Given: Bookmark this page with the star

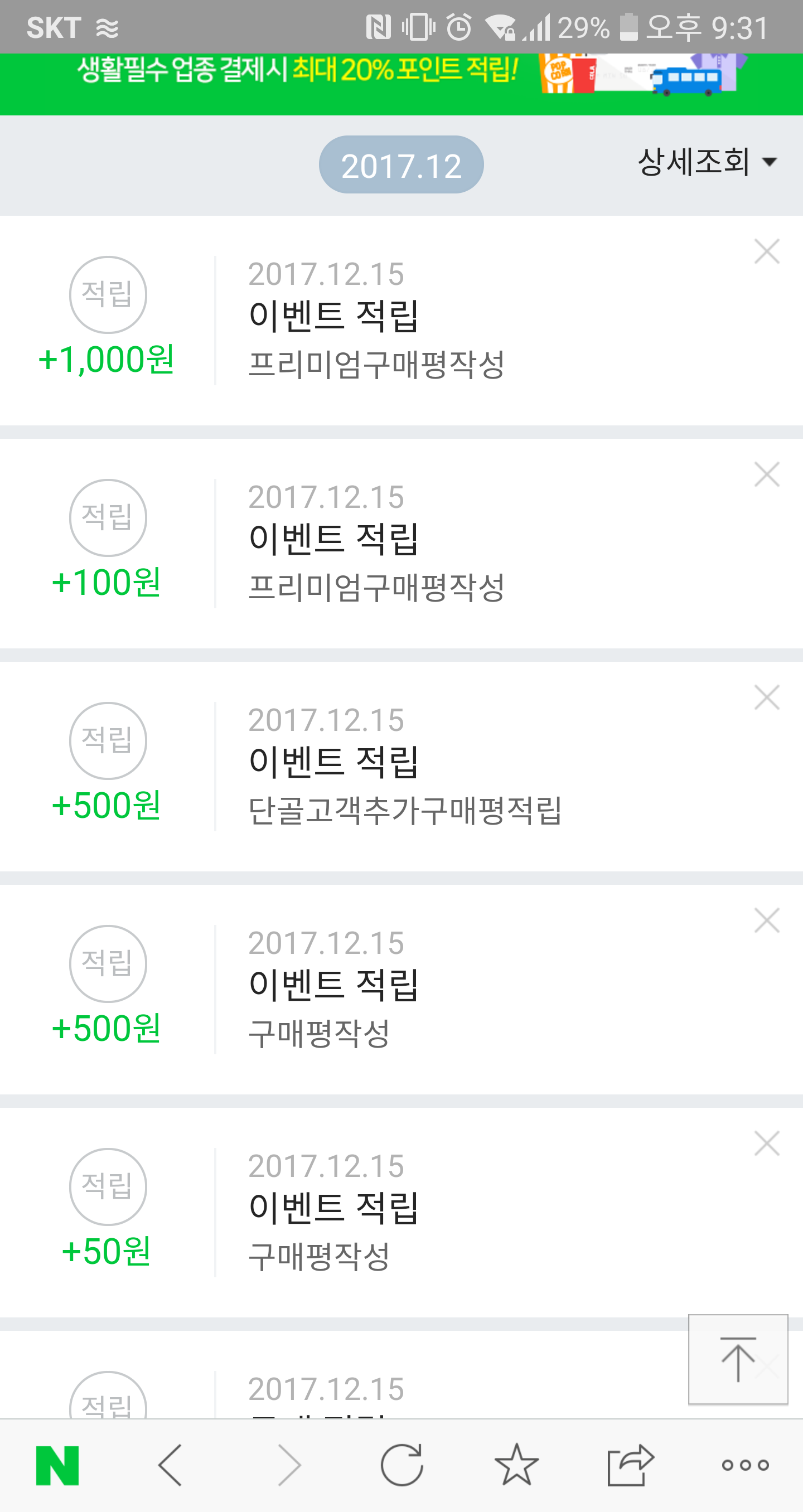Looking at the screenshot, I should 516,1465.
